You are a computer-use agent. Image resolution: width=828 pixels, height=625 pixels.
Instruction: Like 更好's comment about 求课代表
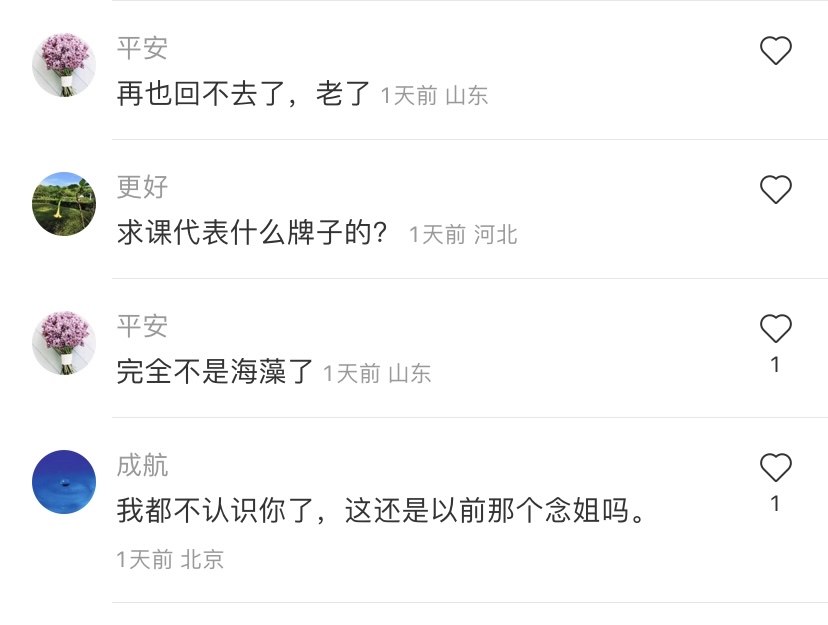click(775, 190)
